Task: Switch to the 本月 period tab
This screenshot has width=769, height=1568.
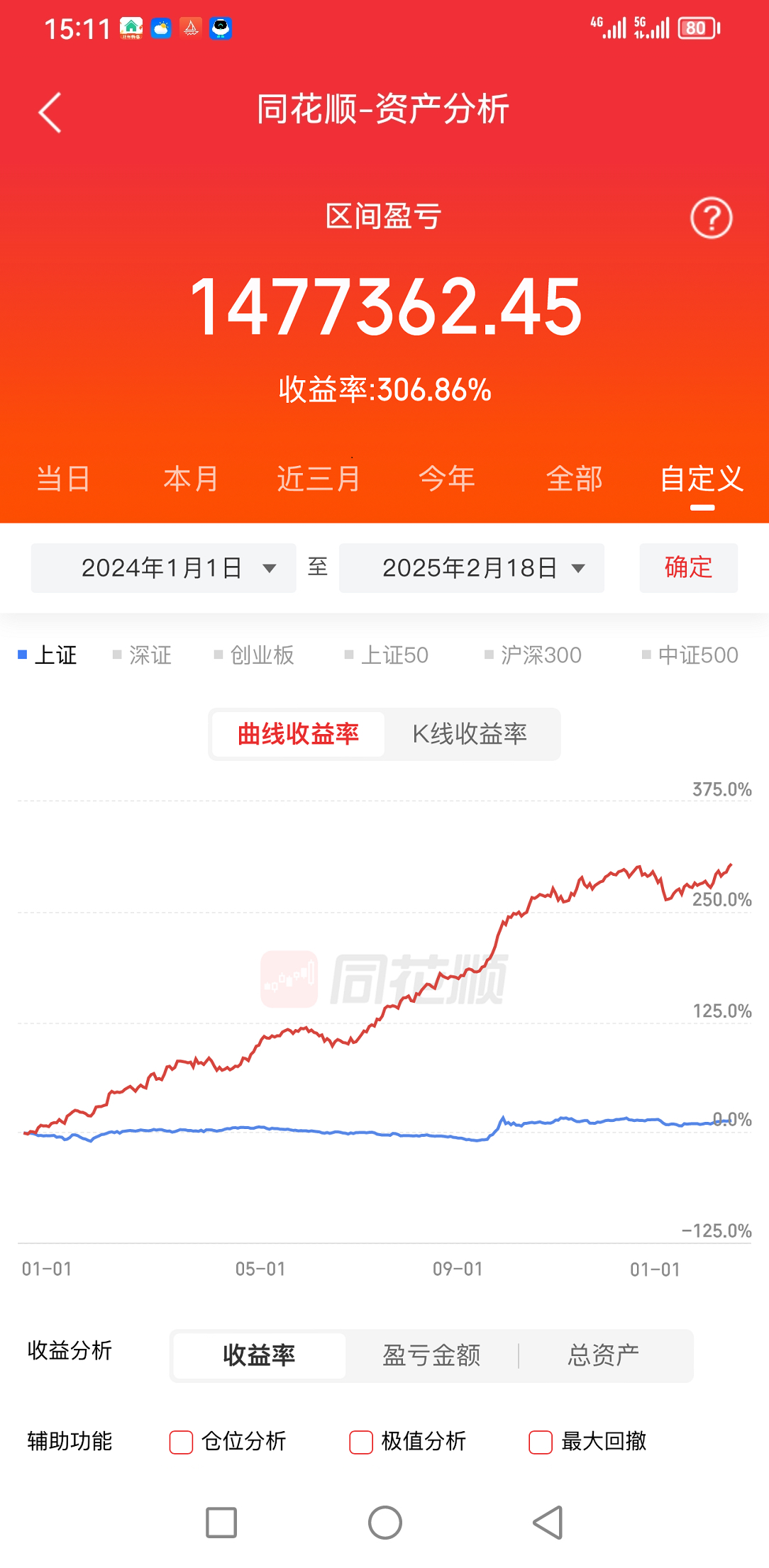Action: [x=191, y=479]
